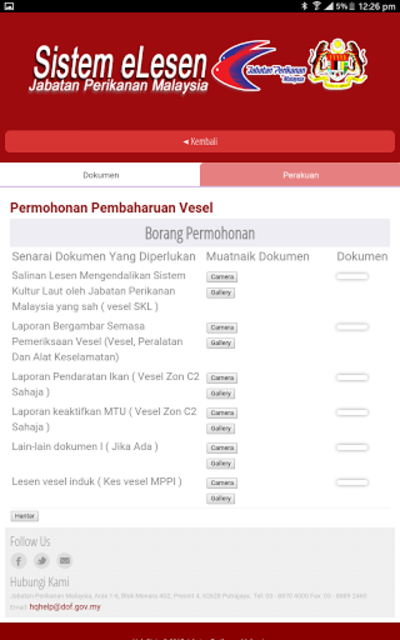Select the Dokumen tab

(100, 175)
